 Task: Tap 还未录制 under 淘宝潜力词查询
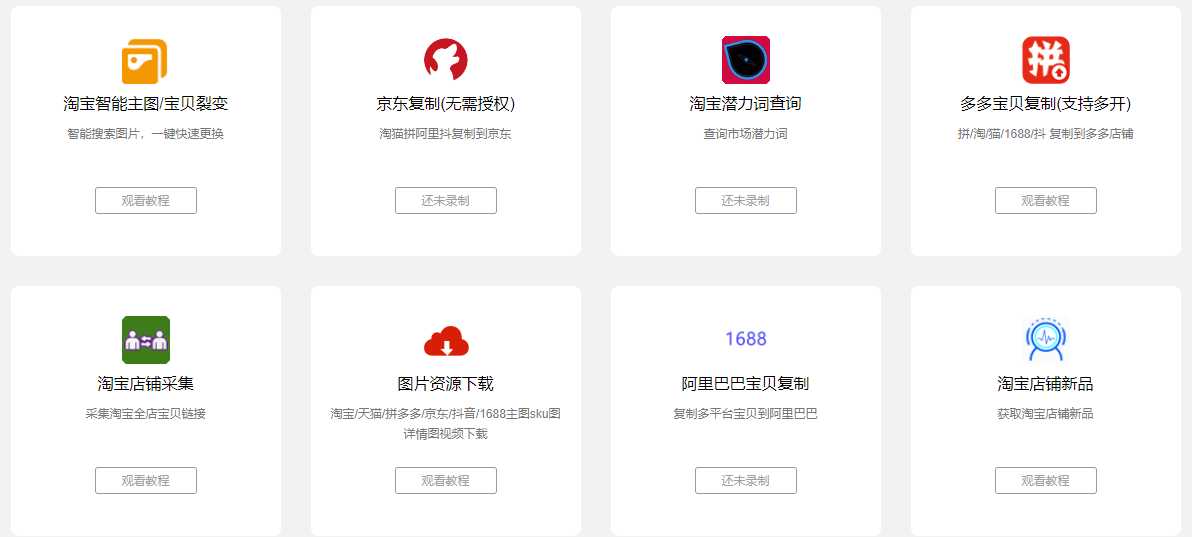(746, 200)
